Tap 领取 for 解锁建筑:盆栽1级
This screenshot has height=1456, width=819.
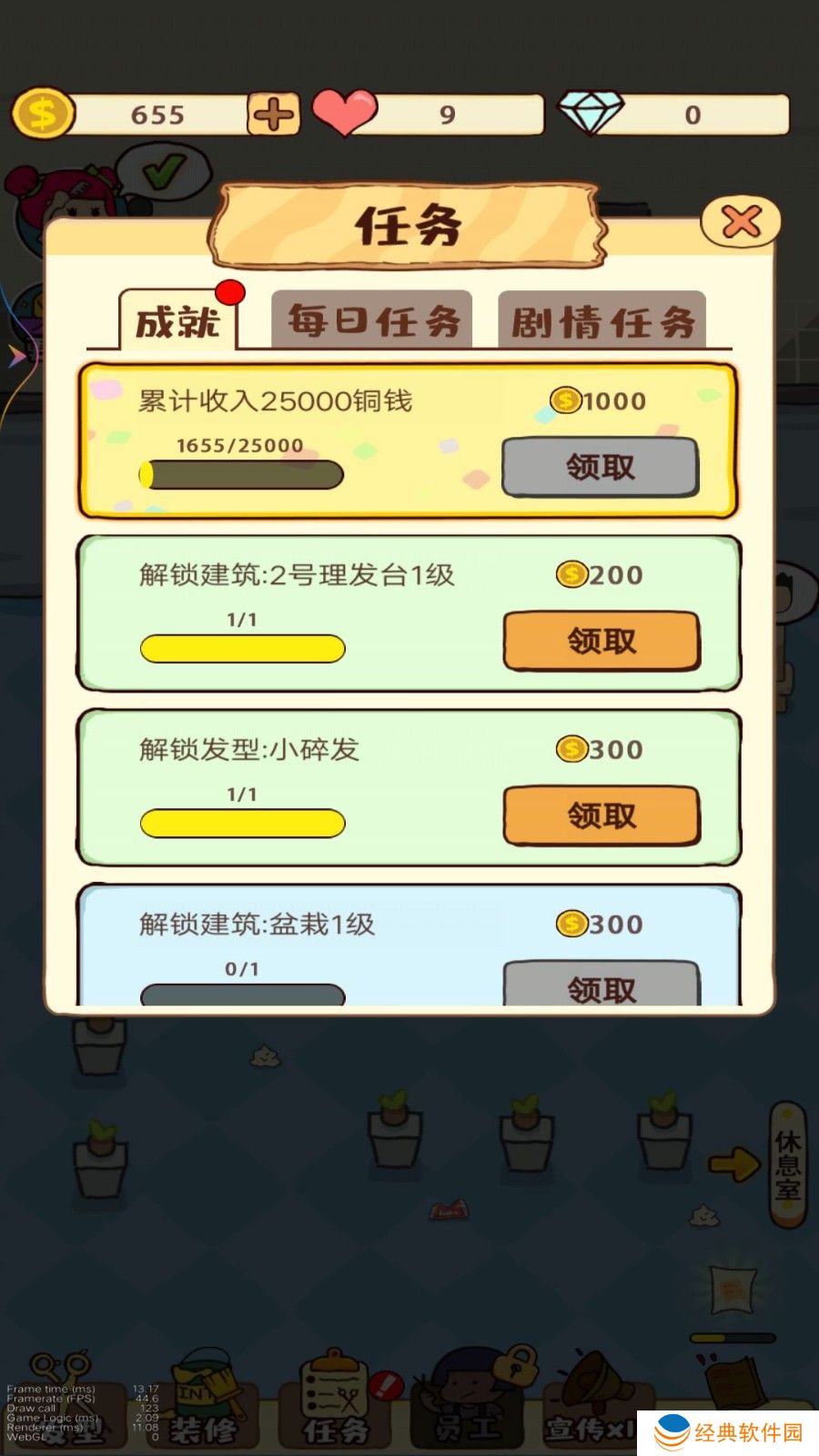[601, 985]
